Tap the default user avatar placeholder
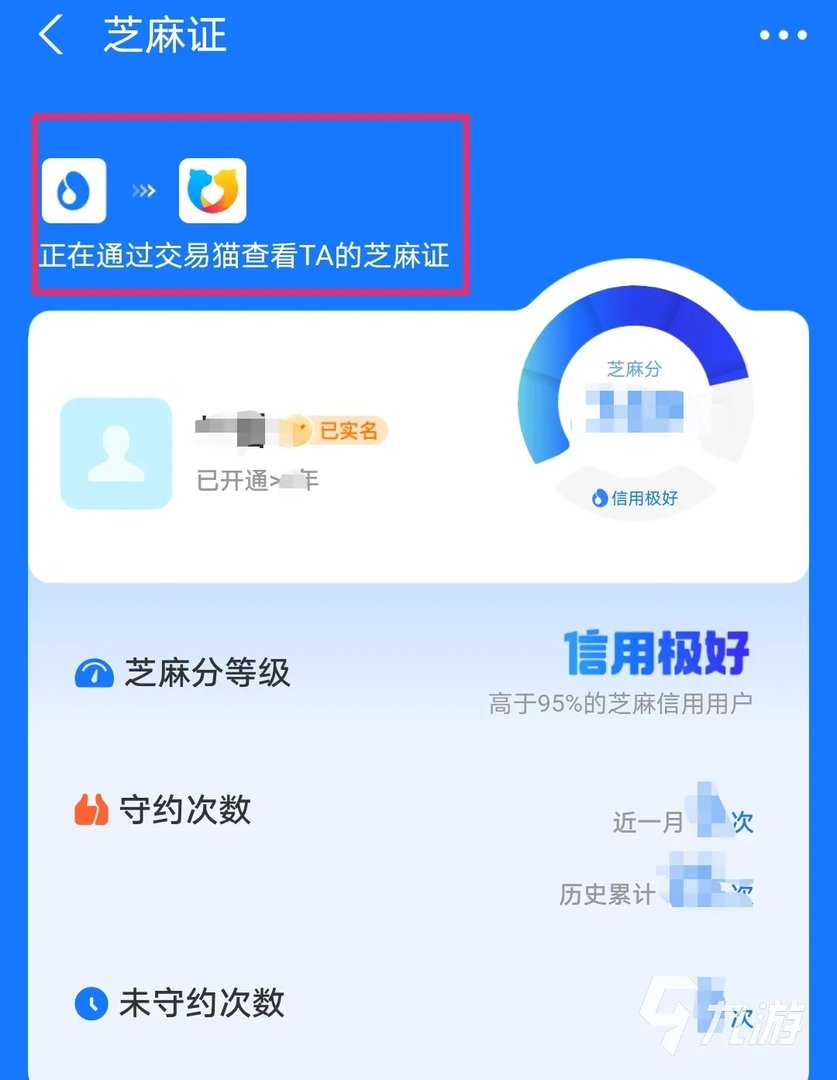Viewport: 837px width, 1080px height. pyautogui.click(x=115, y=452)
